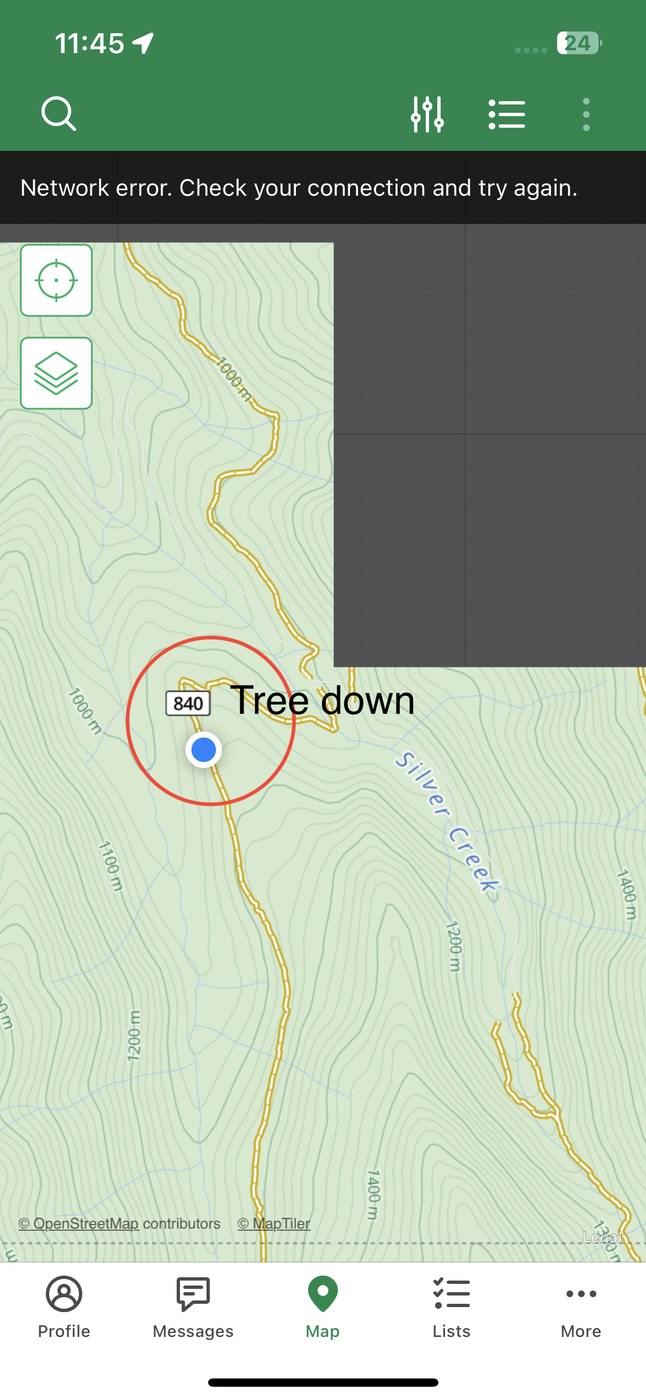Image resolution: width=646 pixels, height=1400 pixels.
Task: Go to the Profile tab
Action: point(64,1307)
